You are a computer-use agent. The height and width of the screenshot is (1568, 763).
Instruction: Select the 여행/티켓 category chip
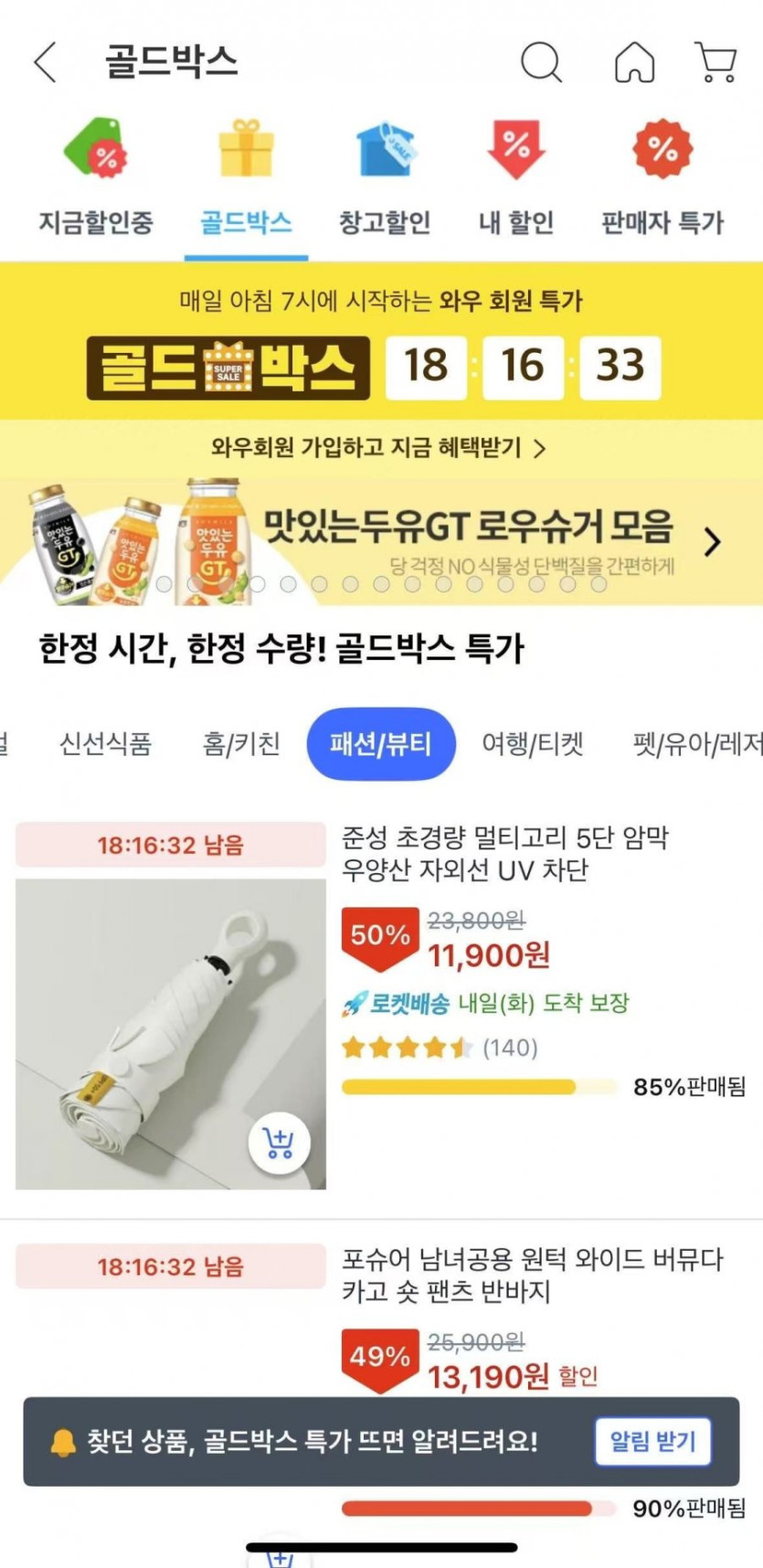532,743
